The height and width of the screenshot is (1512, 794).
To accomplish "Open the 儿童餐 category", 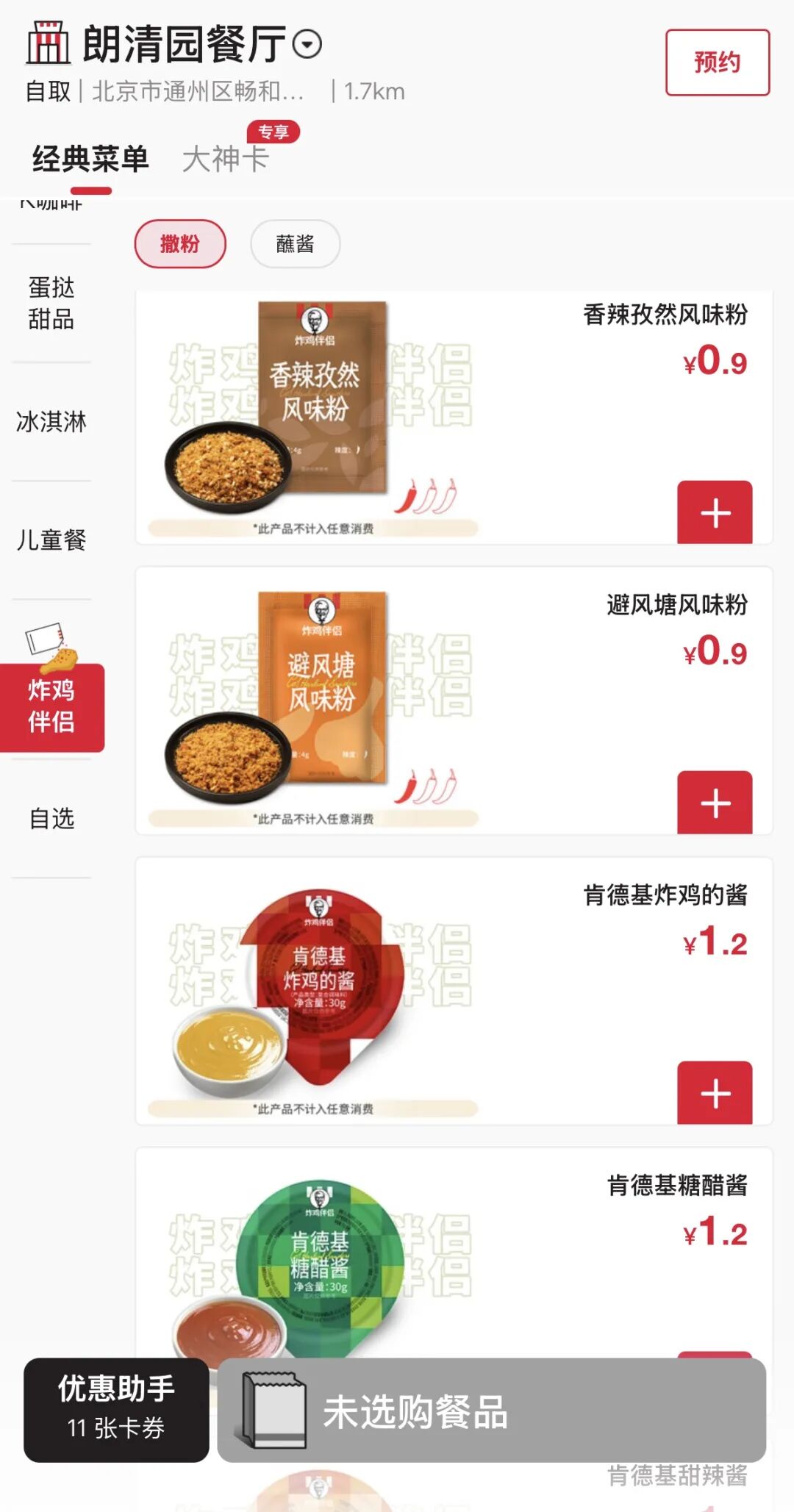I will tap(51, 540).
